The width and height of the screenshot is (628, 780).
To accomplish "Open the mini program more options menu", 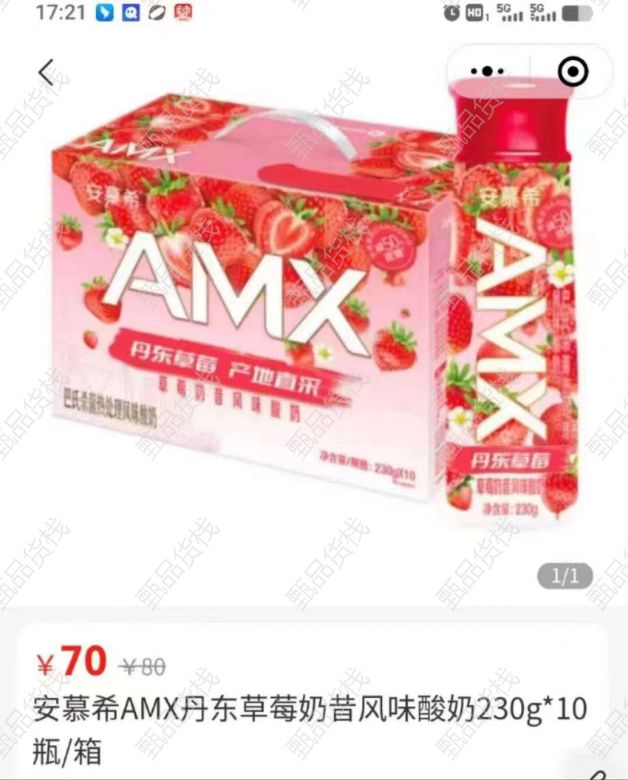I will [487, 72].
